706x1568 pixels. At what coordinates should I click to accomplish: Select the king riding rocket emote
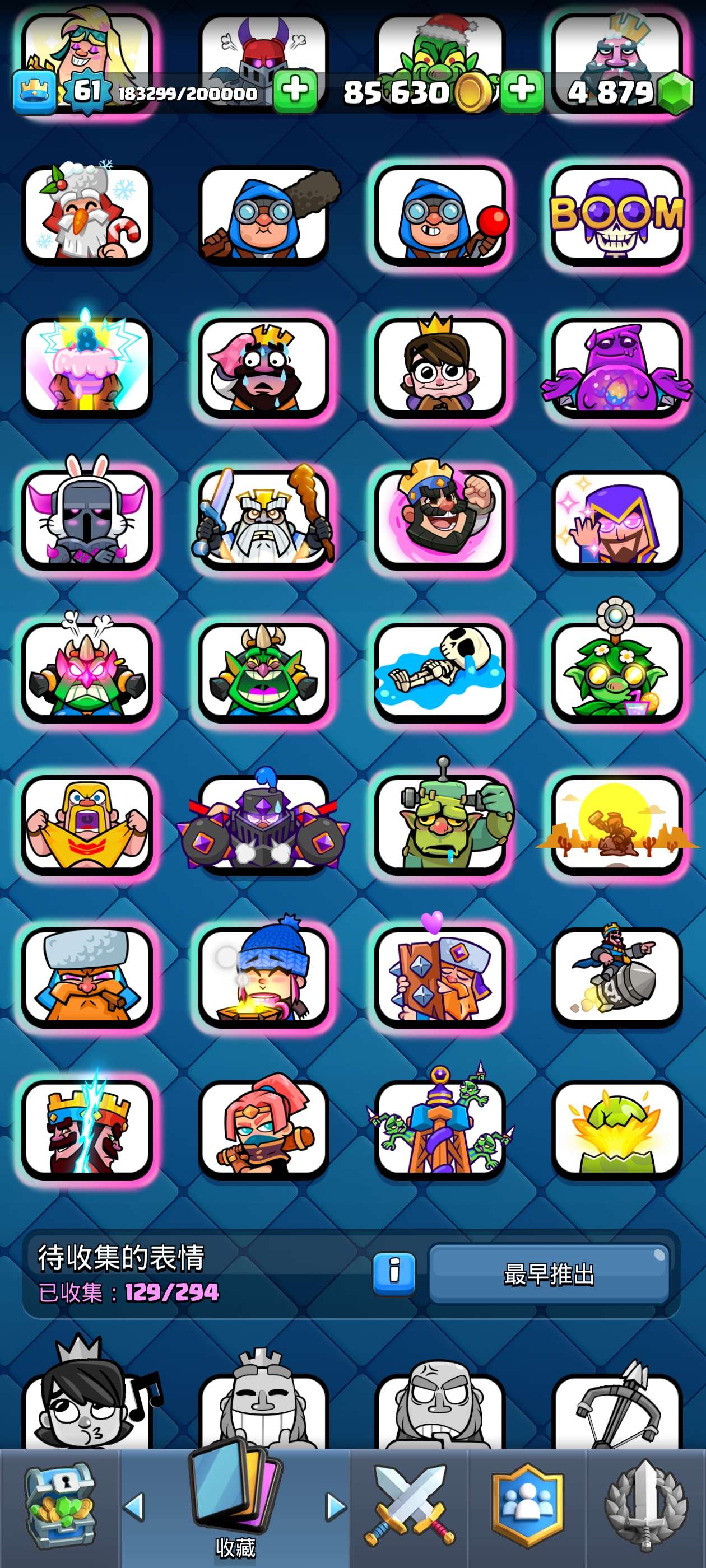[616, 976]
